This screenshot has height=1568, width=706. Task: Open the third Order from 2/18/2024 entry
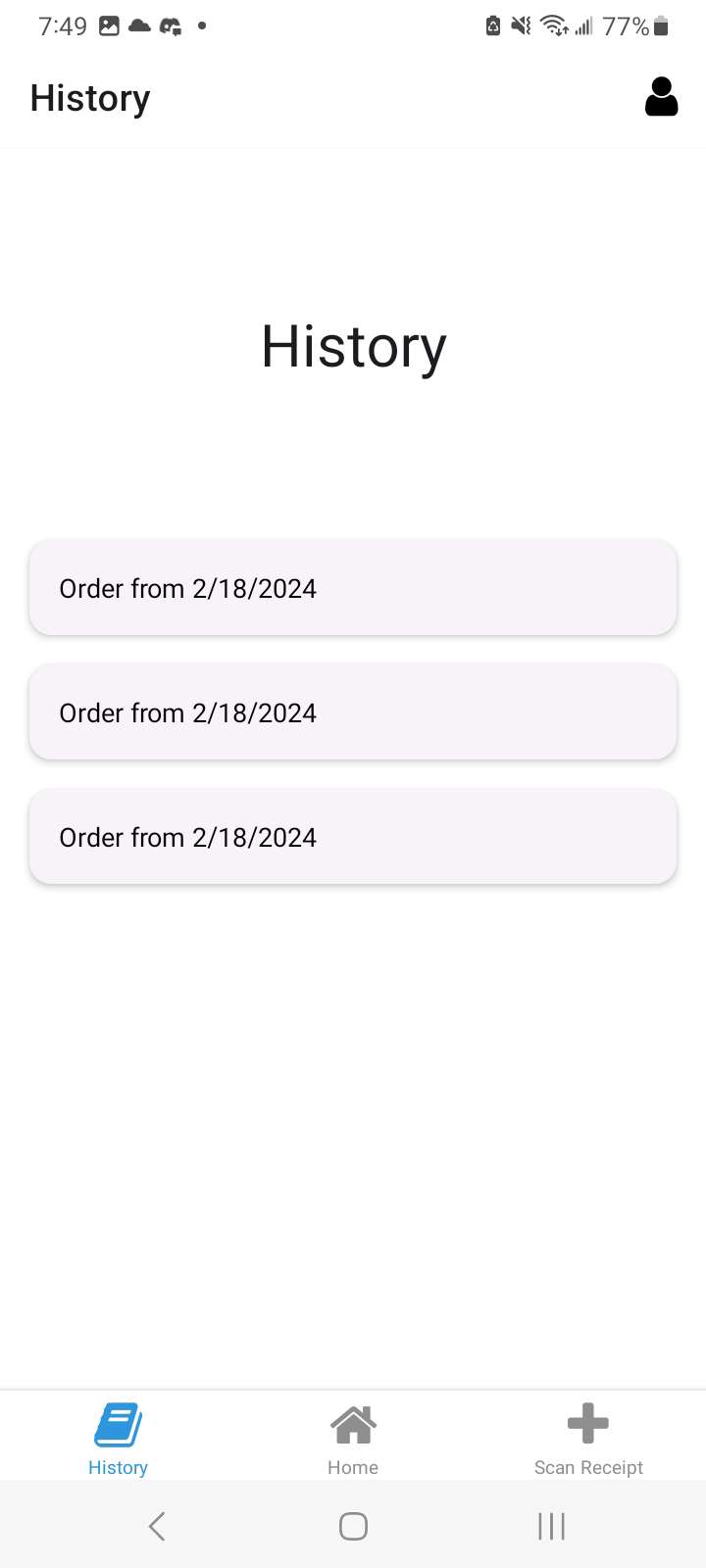(x=353, y=837)
